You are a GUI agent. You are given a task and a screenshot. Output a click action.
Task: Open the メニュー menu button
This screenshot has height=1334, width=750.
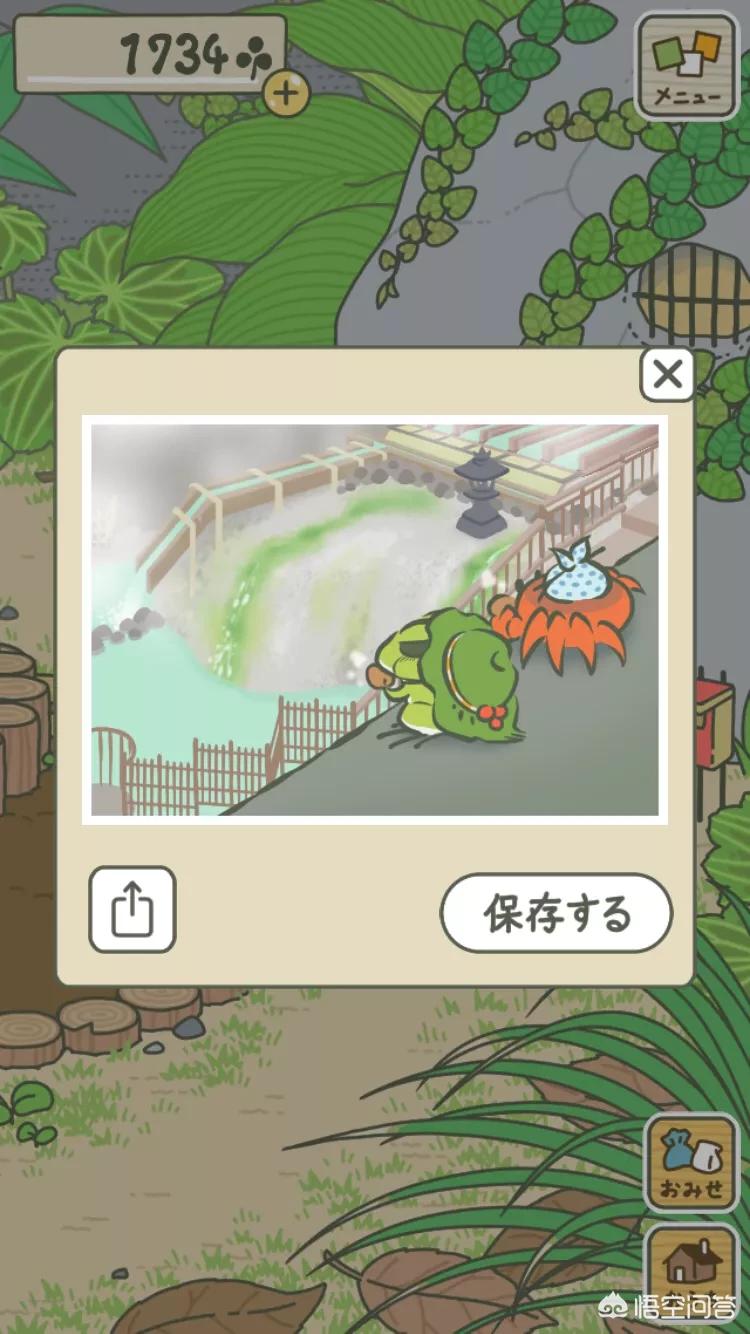688,66
